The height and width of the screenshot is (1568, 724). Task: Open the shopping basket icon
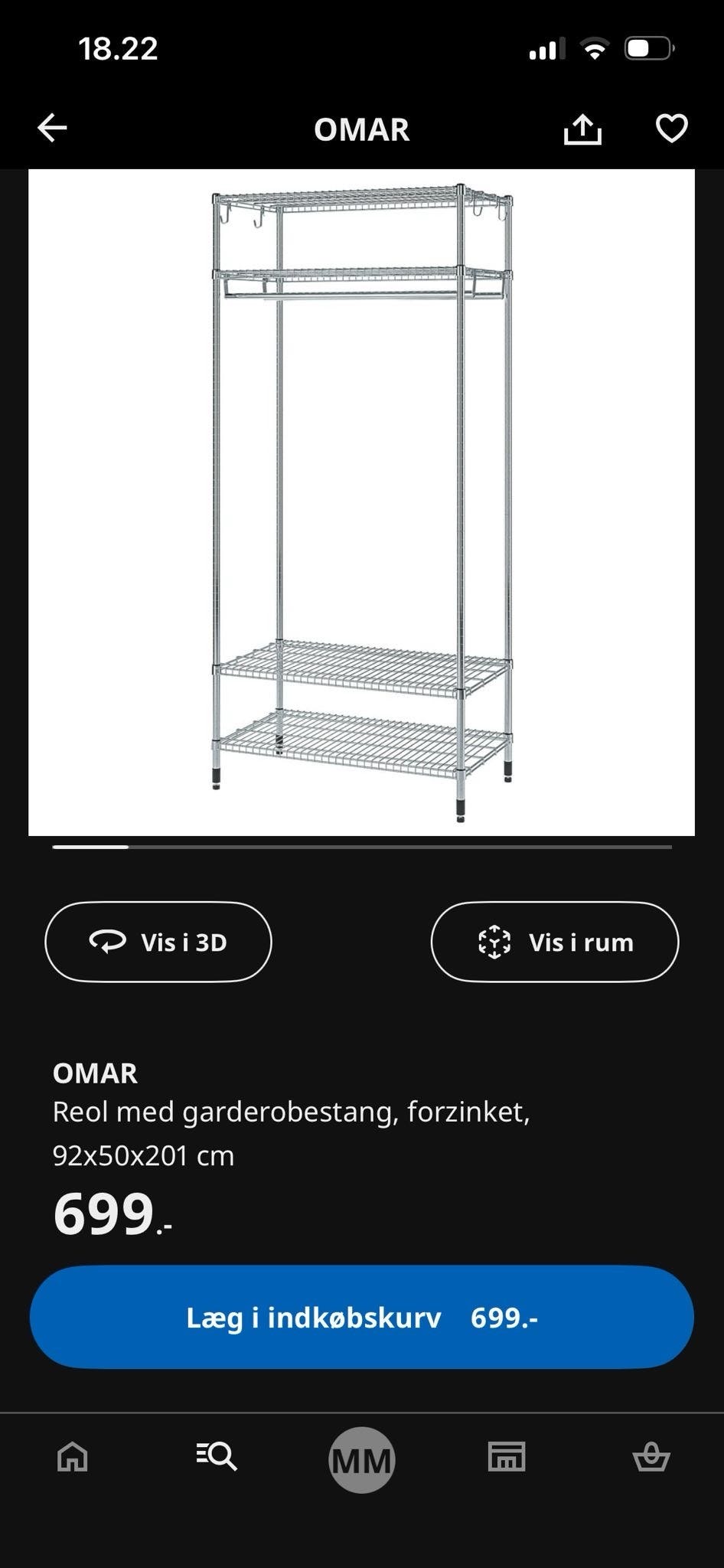(651, 1459)
